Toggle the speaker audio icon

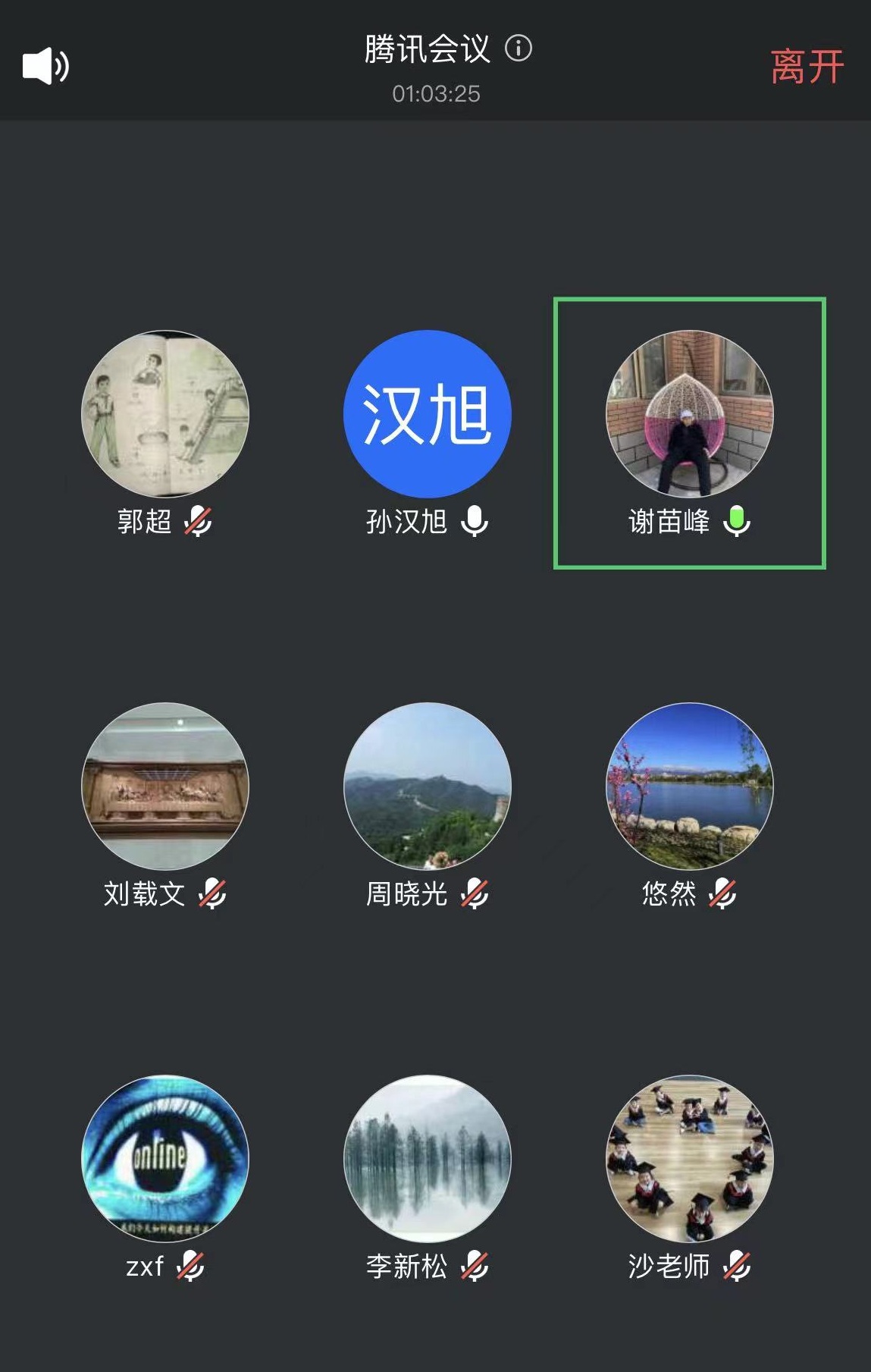(x=45, y=66)
